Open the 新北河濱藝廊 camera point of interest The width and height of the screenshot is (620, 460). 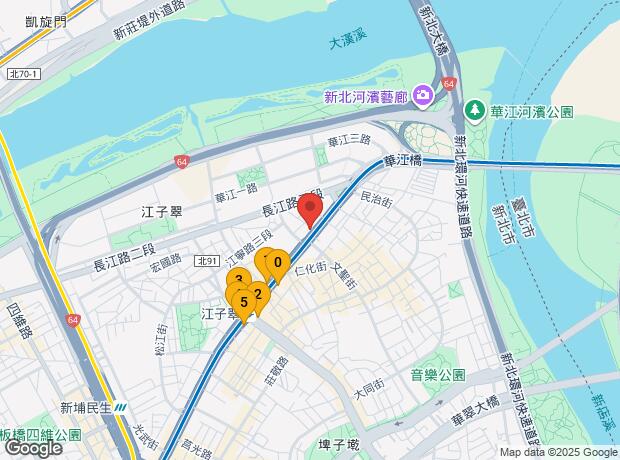click(423, 97)
